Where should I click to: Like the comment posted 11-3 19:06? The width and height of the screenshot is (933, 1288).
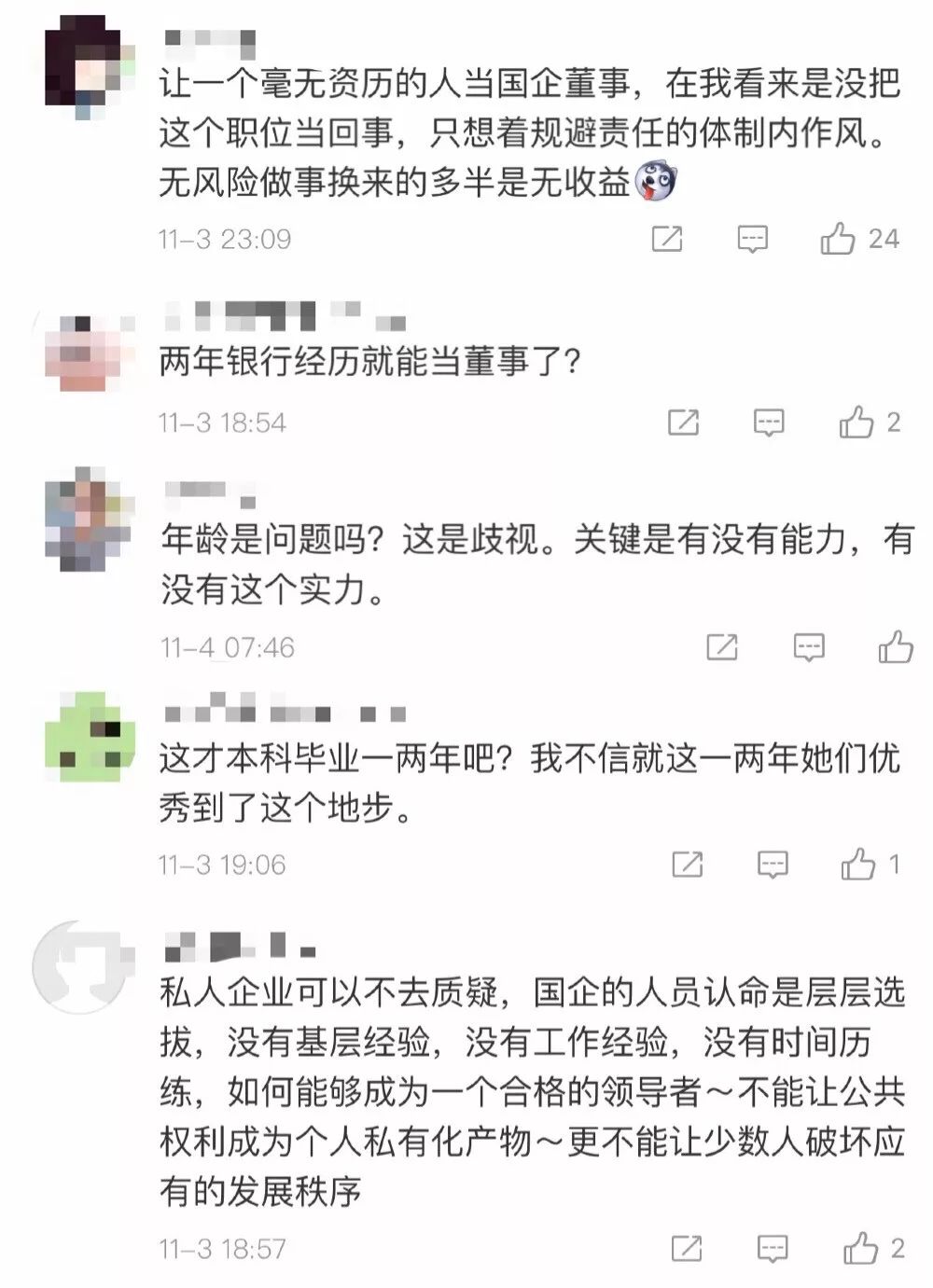coord(857,866)
